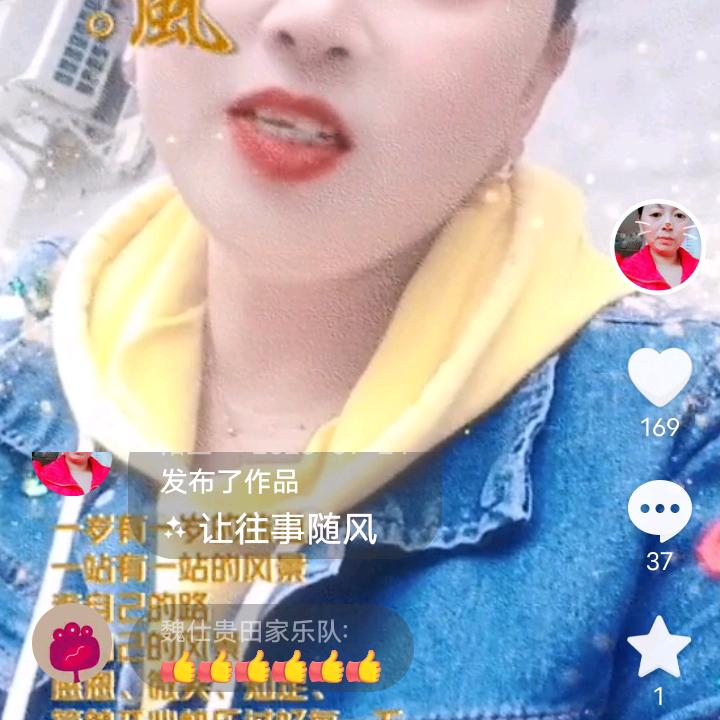Add this video to favorites with the star
This screenshot has width=720, height=720.
[659, 647]
